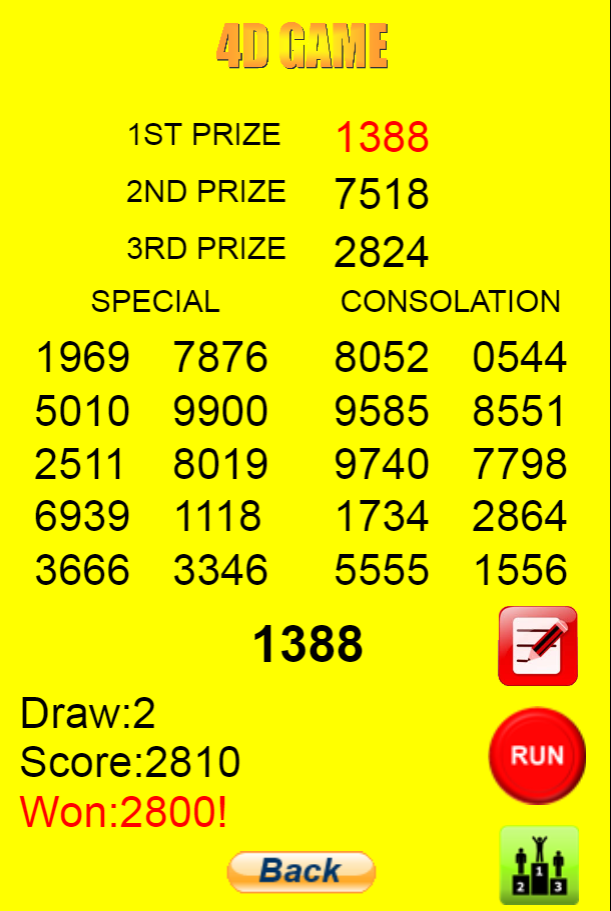Tap the red RUN button
This screenshot has height=911, width=611.
537,755
